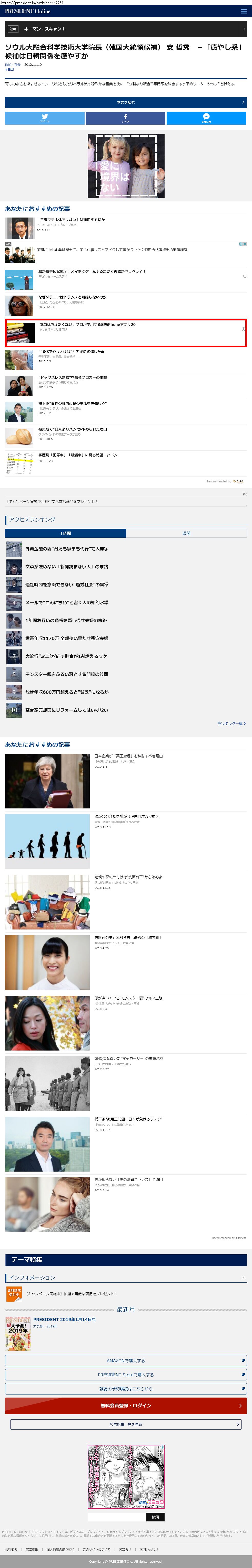Open the 会社概要 footer link
Image resolution: width=252 pixels, height=1568 pixels.
(11, 1549)
